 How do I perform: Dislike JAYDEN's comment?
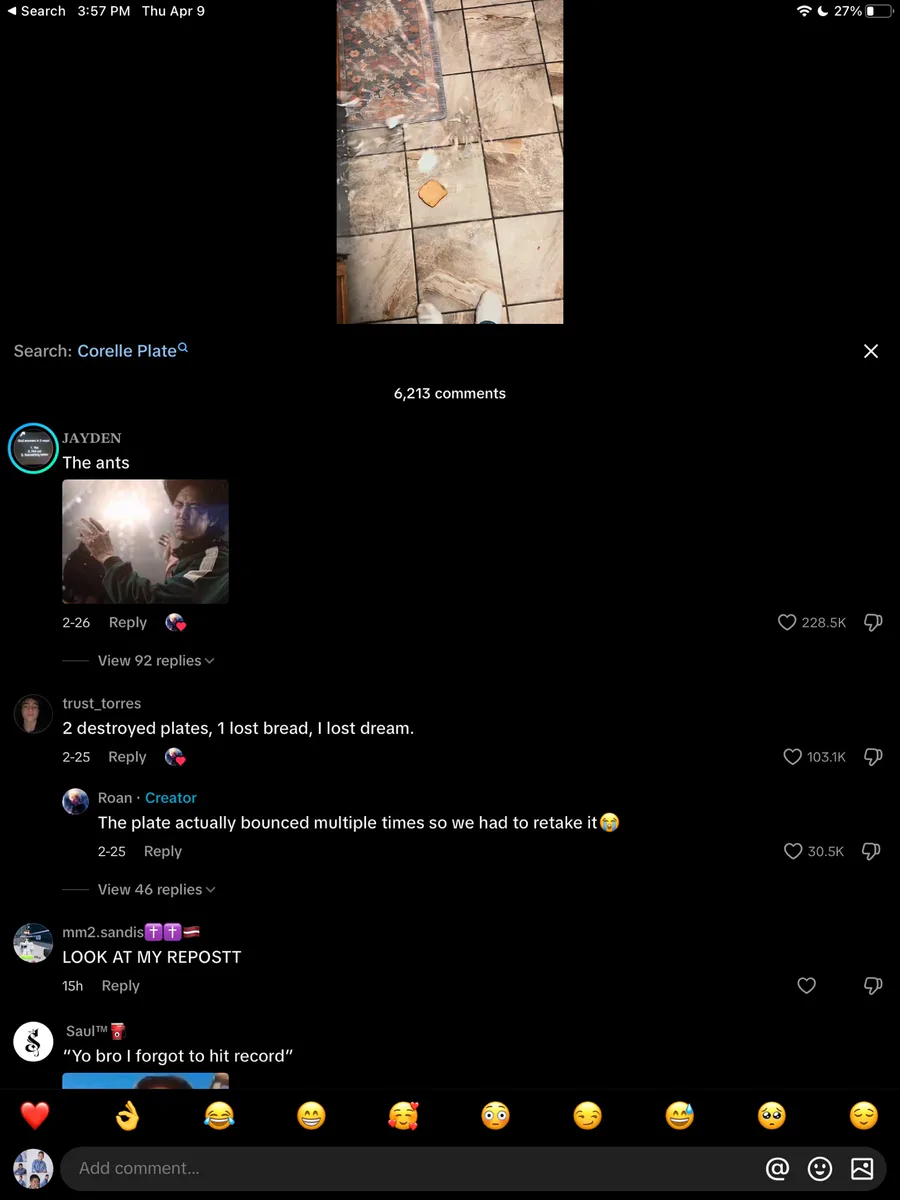(x=872, y=622)
